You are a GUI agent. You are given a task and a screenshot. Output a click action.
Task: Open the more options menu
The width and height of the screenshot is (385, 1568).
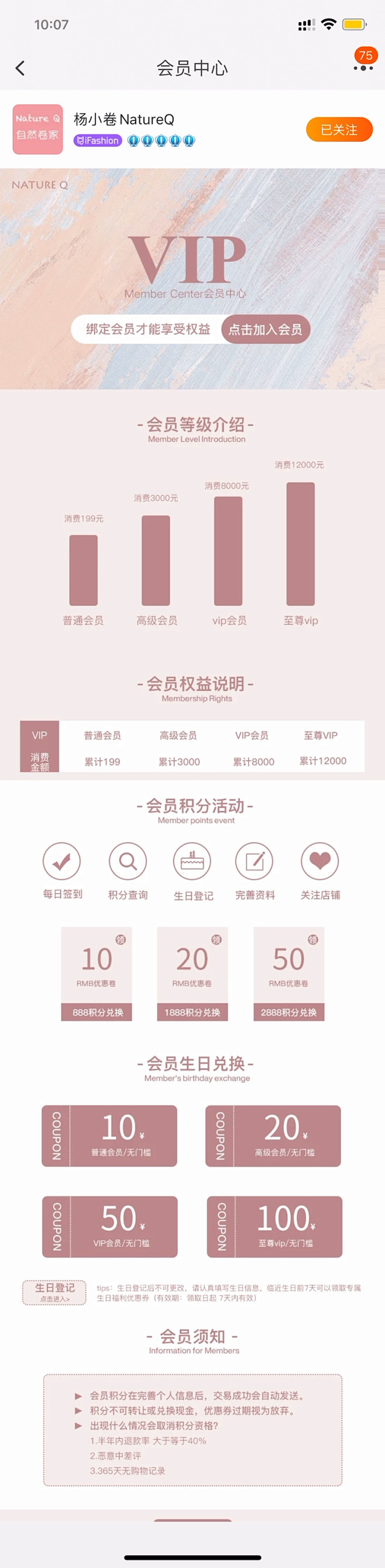pos(363,68)
